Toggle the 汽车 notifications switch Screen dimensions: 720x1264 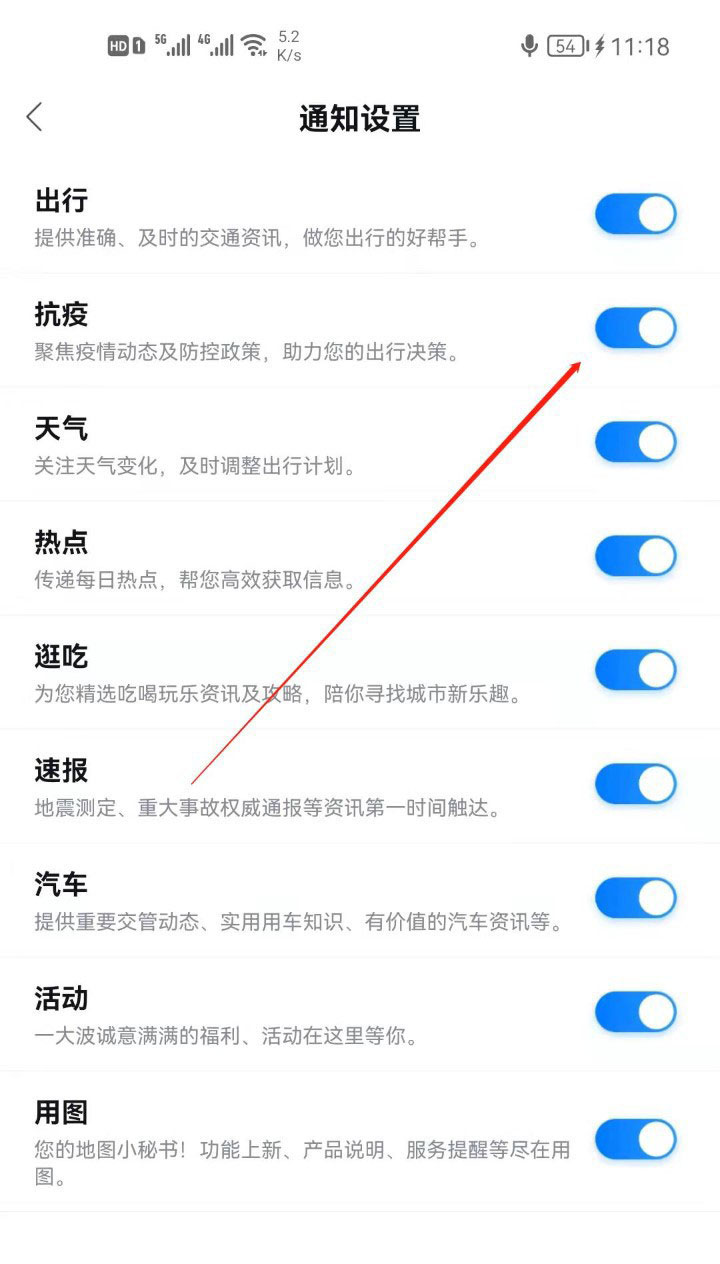pyautogui.click(x=636, y=898)
